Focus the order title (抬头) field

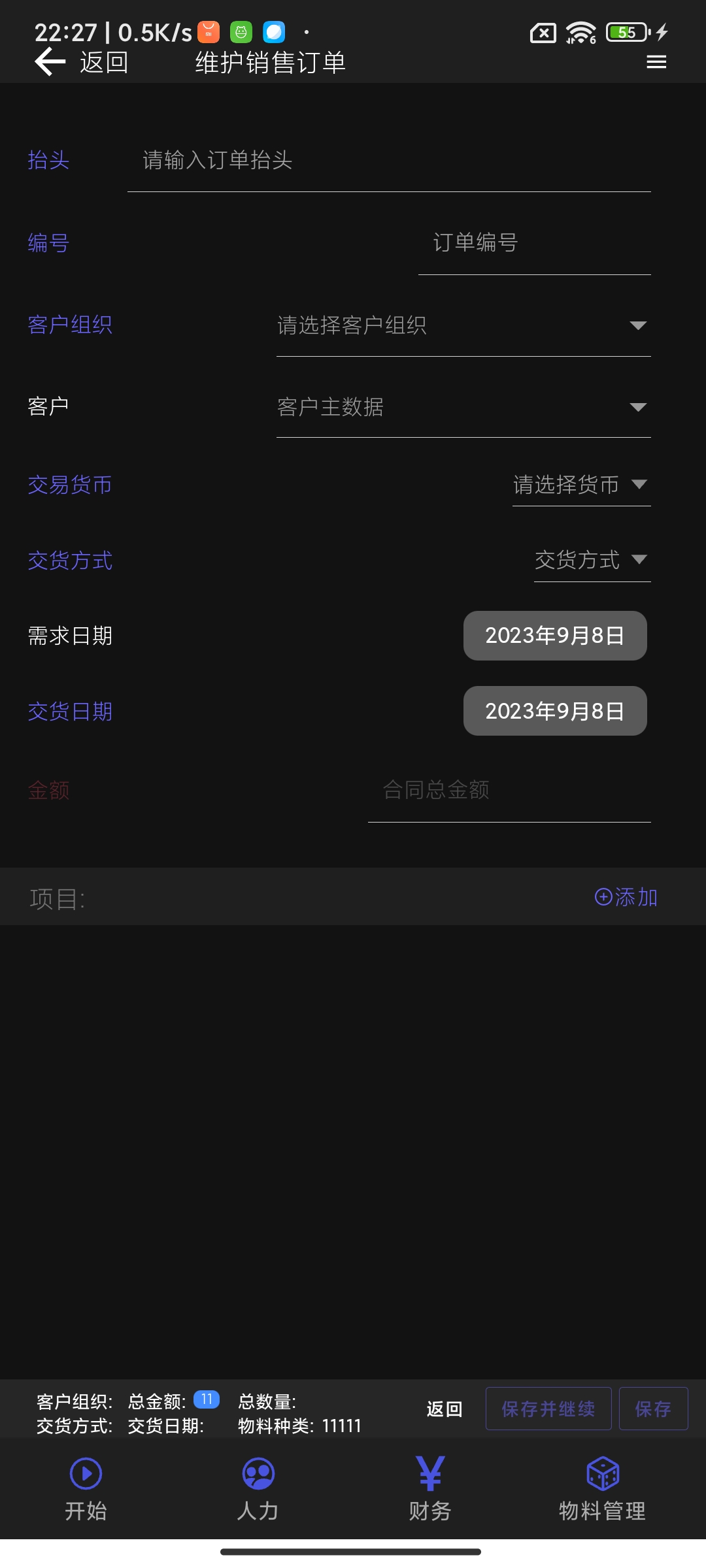tap(388, 161)
